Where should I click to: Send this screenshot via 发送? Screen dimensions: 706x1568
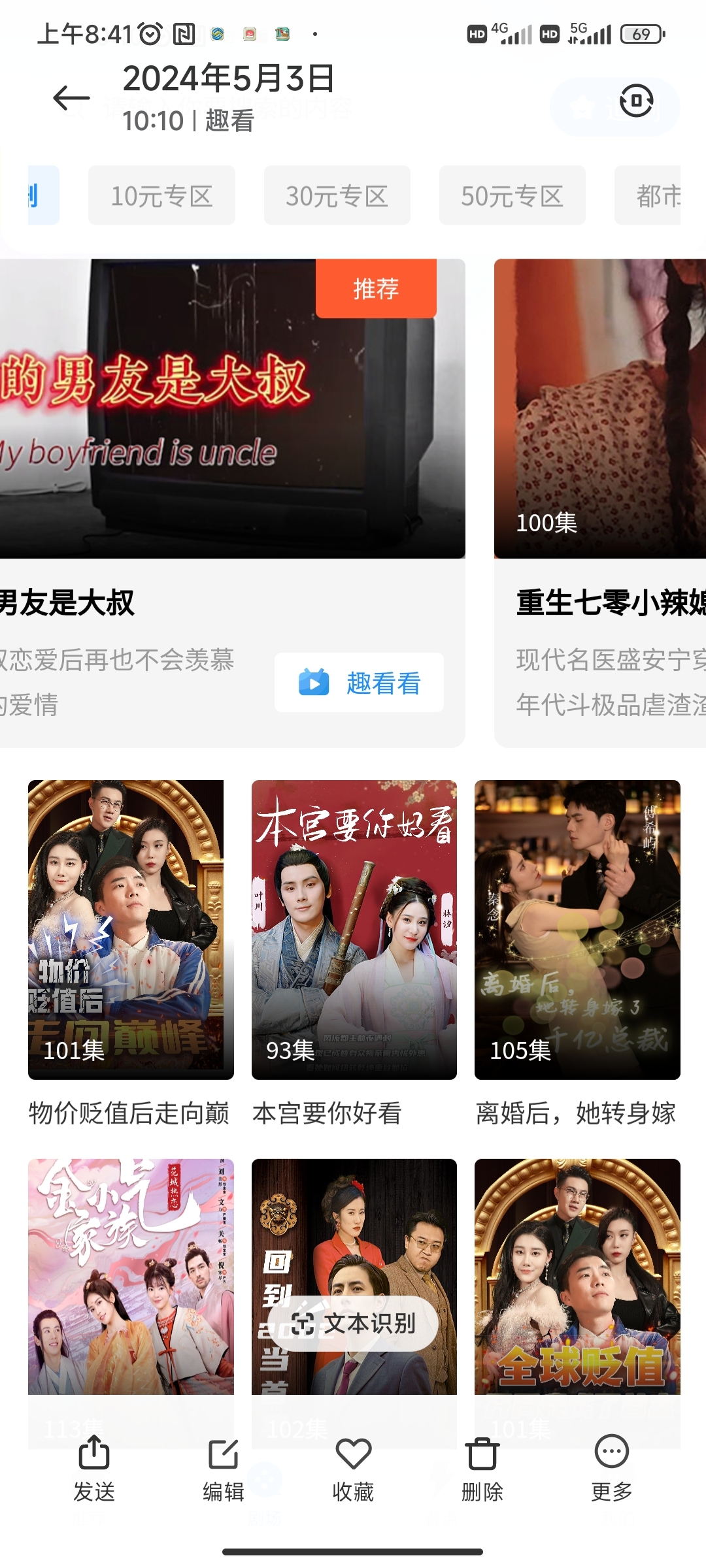(x=94, y=1466)
